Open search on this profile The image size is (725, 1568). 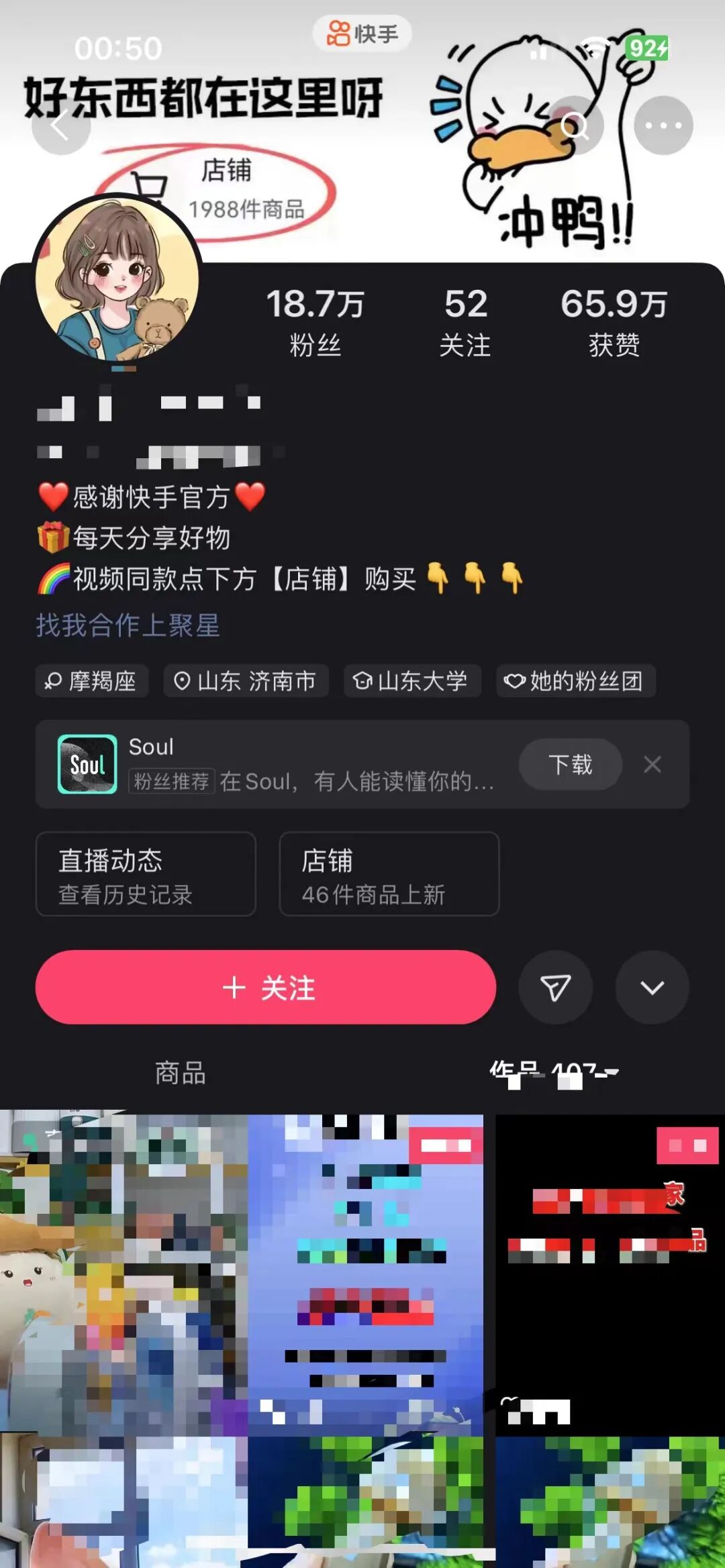(575, 125)
